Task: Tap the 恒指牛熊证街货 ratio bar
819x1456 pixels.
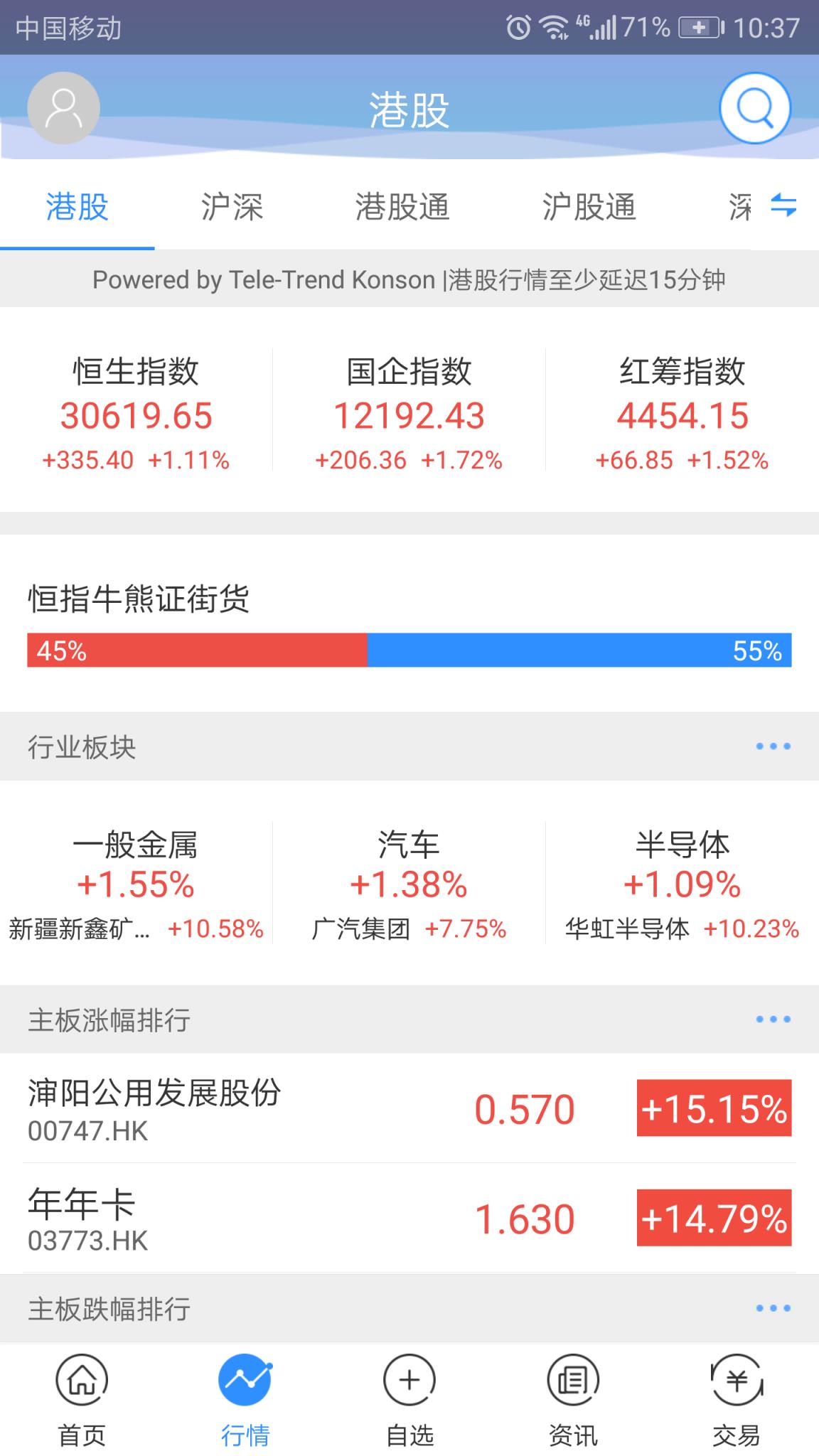Action: (x=409, y=651)
